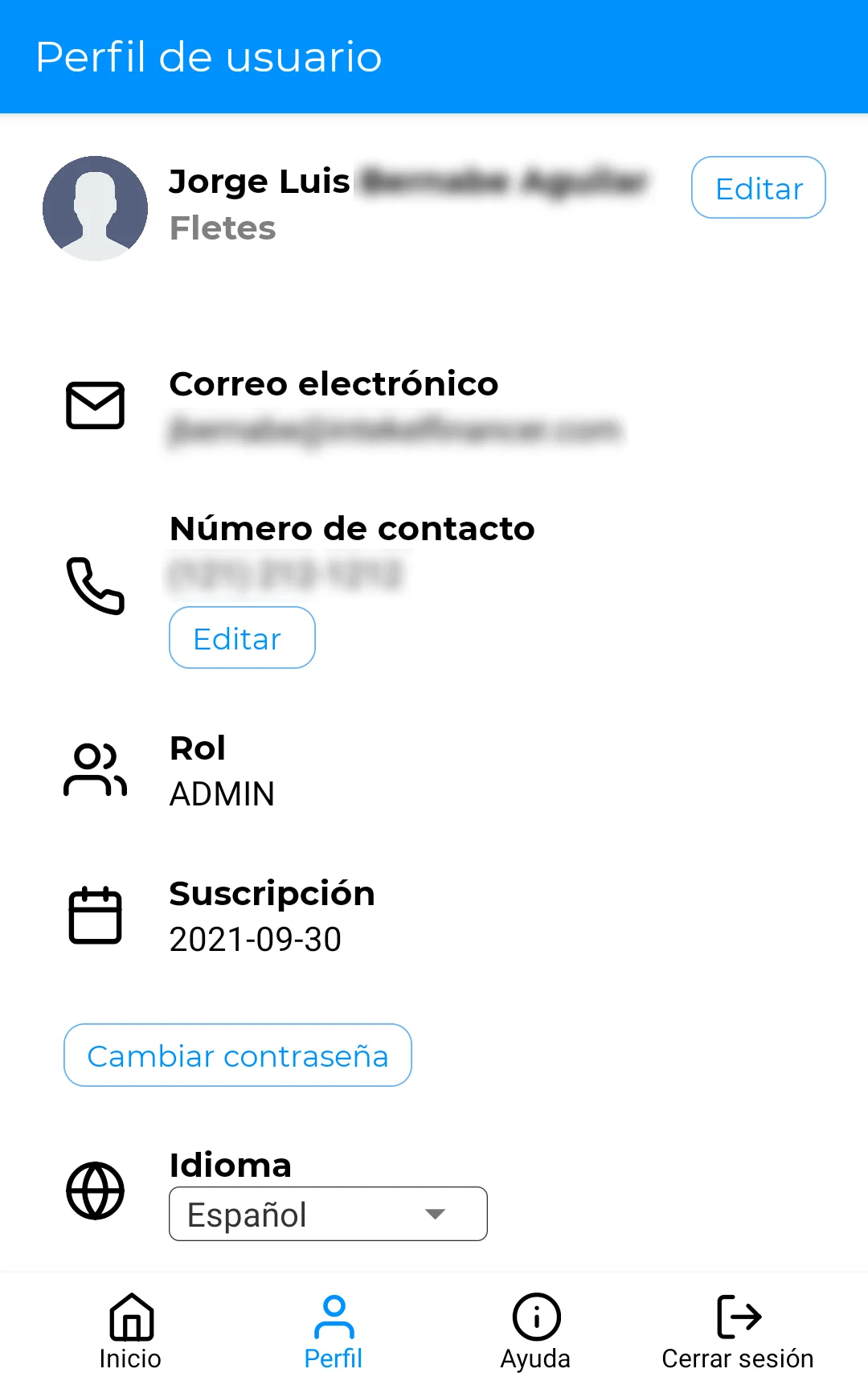
Task: Select the Inicio home icon
Action: (130, 1317)
